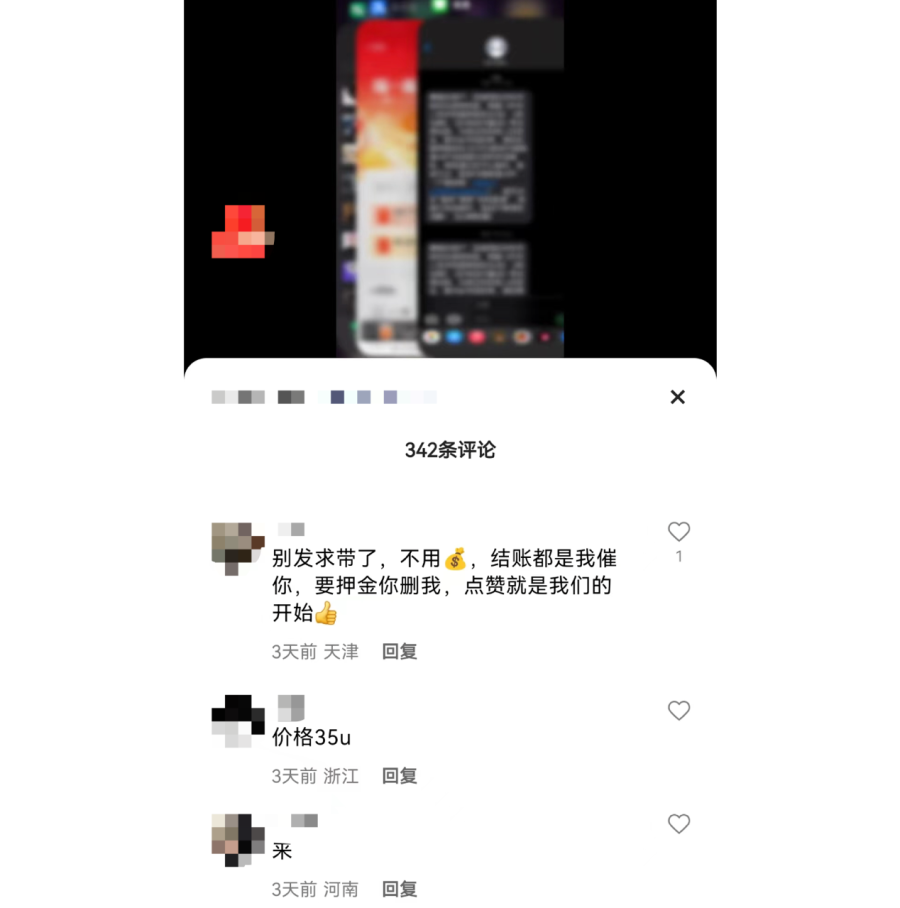The height and width of the screenshot is (908, 900).
Task: Like the comment from 天津
Action: click(679, 532)
